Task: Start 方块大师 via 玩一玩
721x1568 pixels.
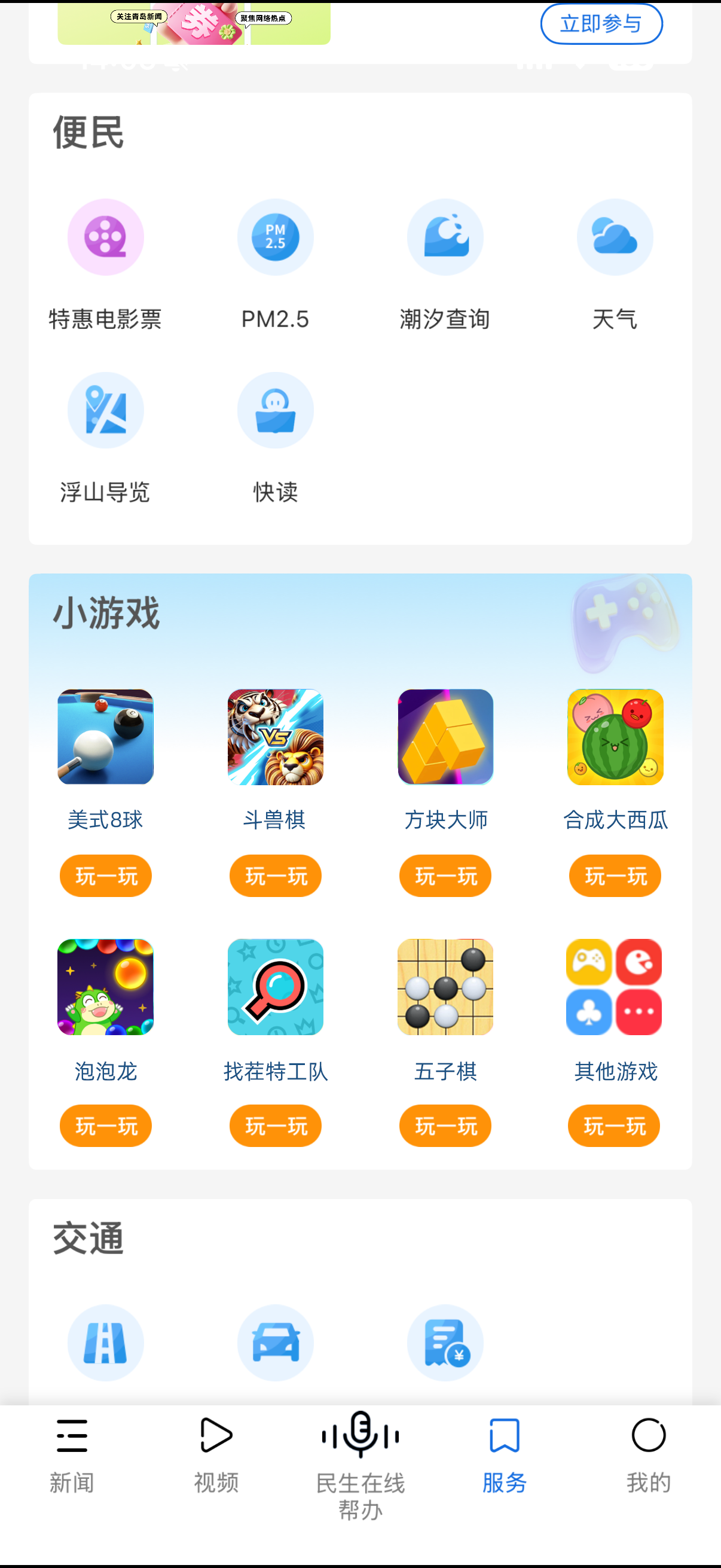Action: coord(445,876)
